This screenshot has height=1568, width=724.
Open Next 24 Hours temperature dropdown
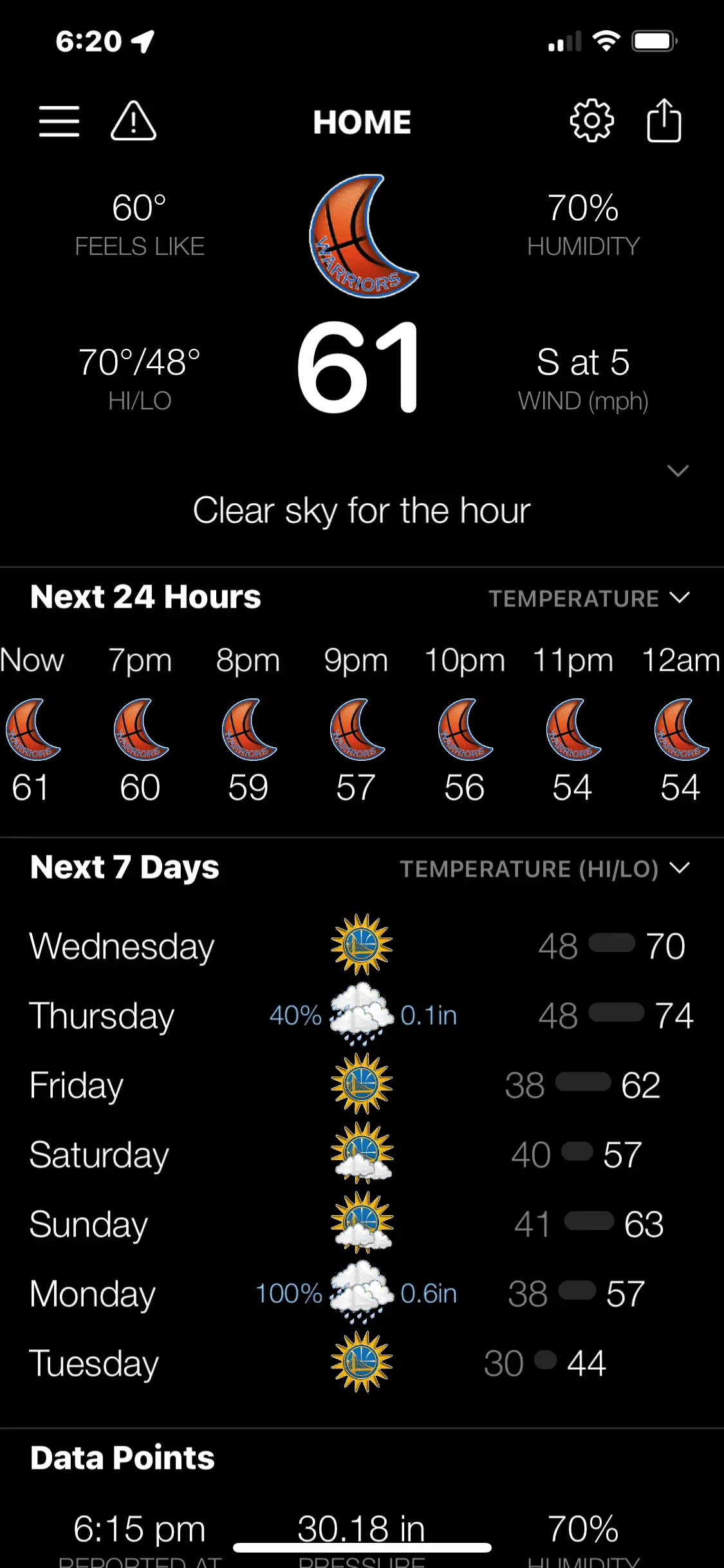coord(589,599)
